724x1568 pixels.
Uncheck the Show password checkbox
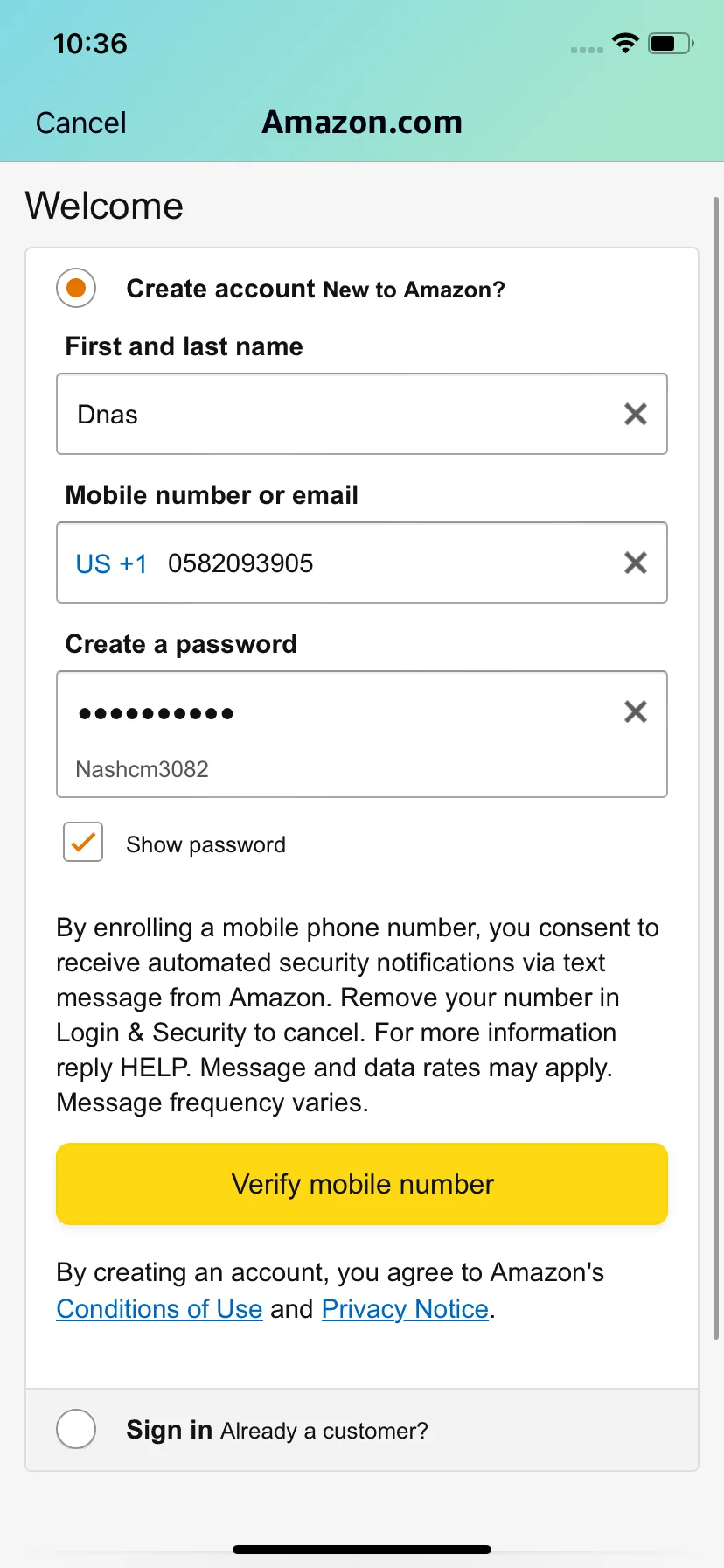(x=83, y=843)
